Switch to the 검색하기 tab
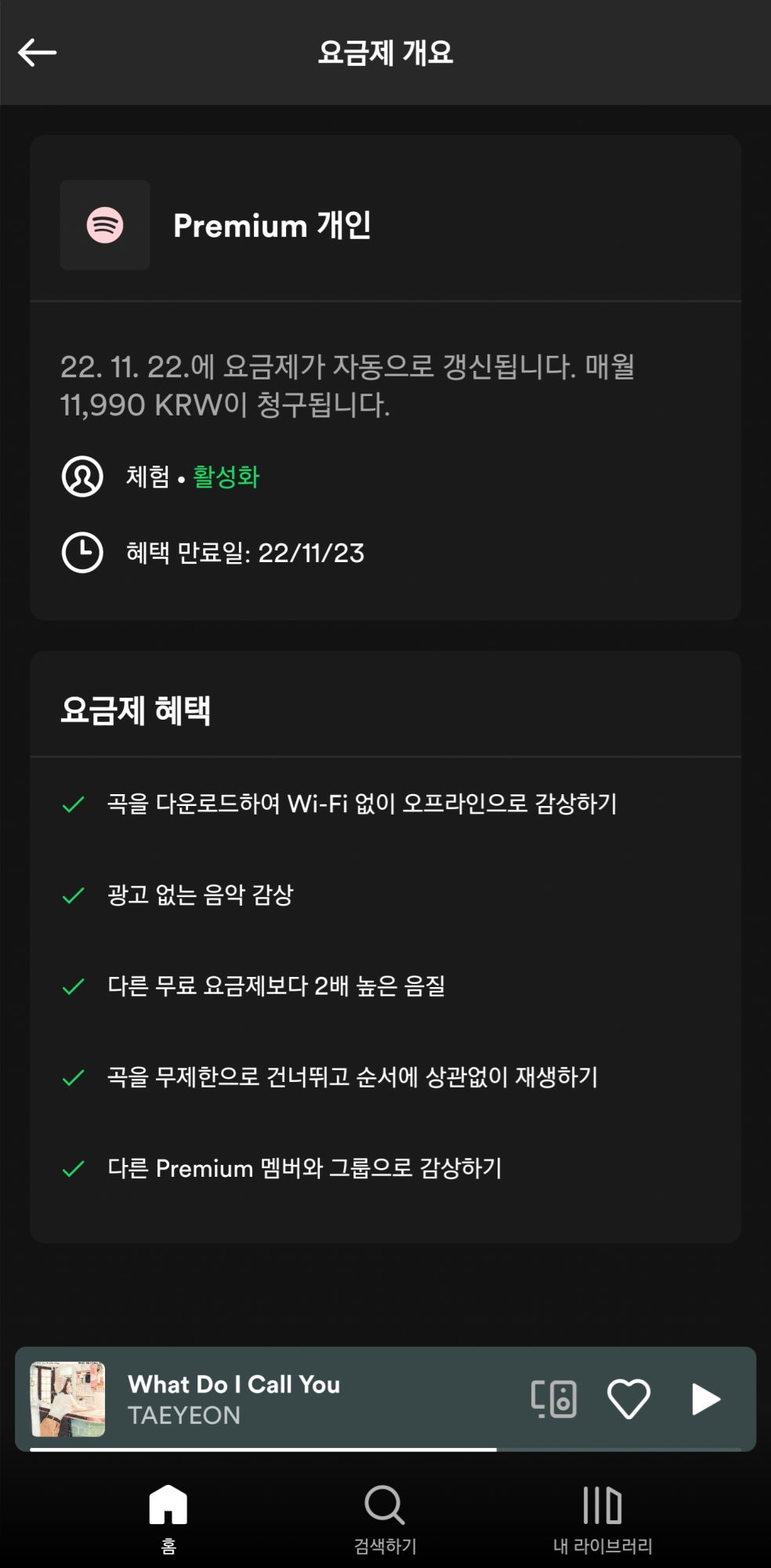 tap(385, 1517)
